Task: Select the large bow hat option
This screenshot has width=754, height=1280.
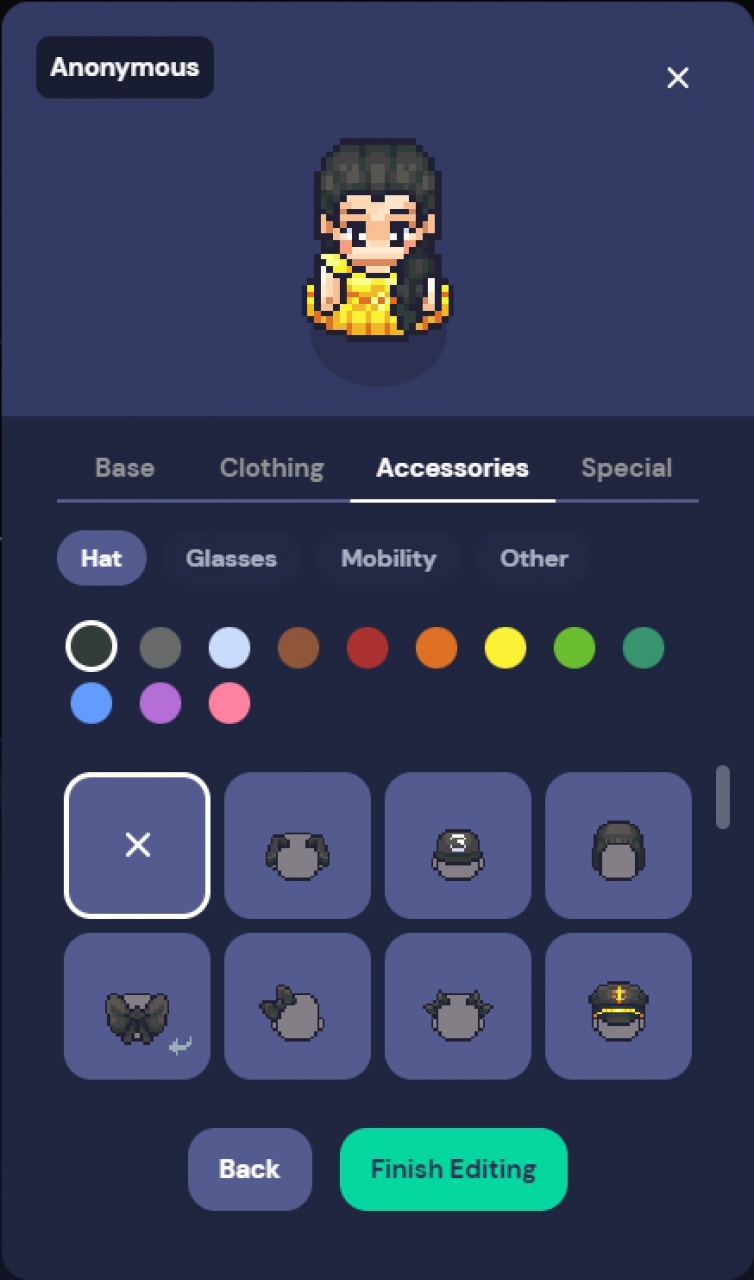Action: pos(137,1006)
